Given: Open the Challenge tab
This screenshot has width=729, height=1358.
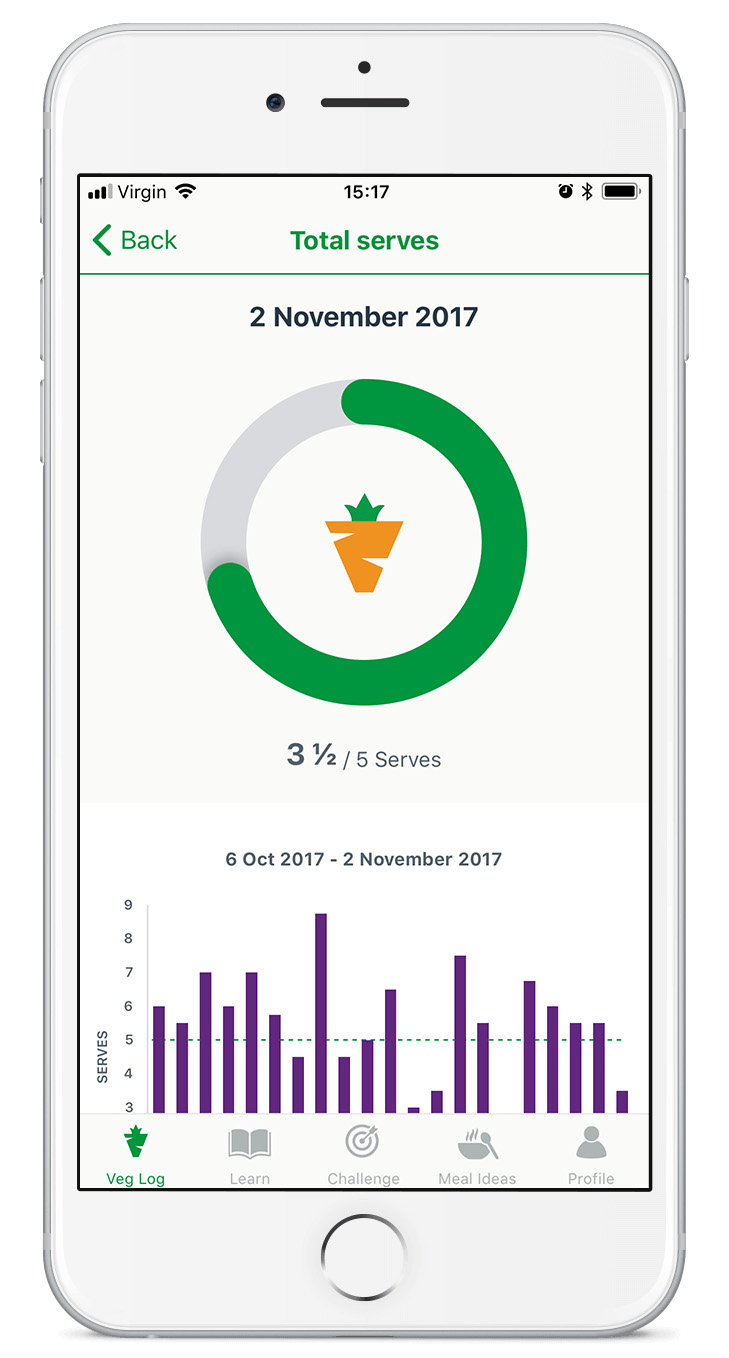Looking at the screenshot, I should click(x=363, y=1156).
